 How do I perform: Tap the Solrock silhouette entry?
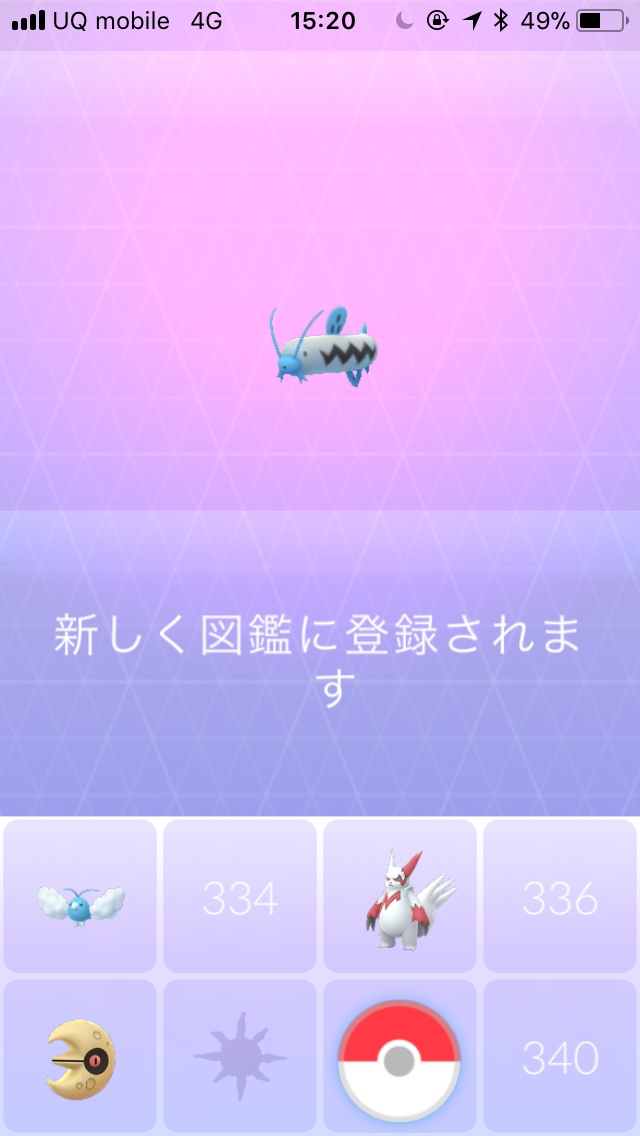(x=240, y=1056)
